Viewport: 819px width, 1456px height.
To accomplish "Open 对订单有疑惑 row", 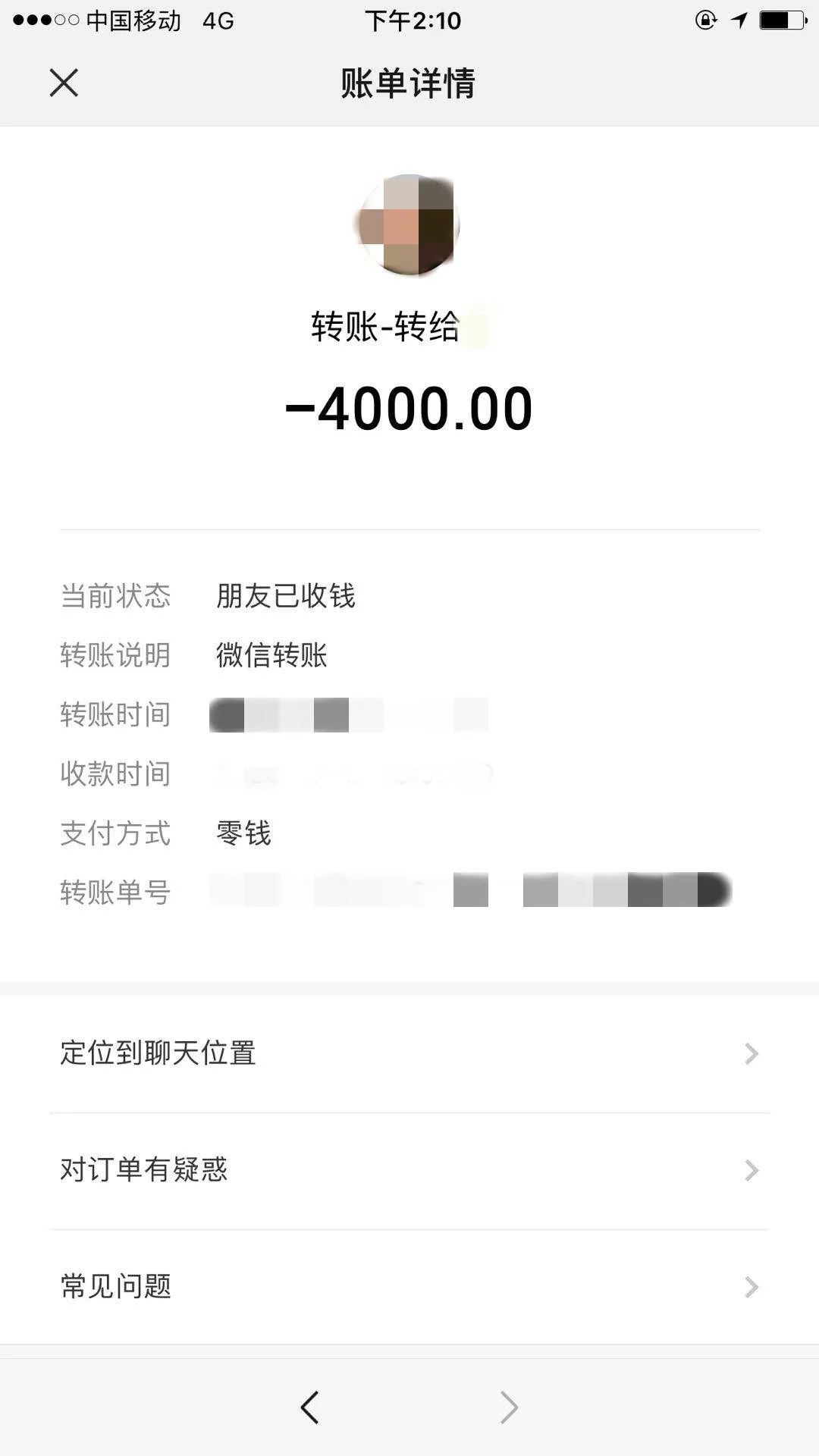I will (409, 1171).
